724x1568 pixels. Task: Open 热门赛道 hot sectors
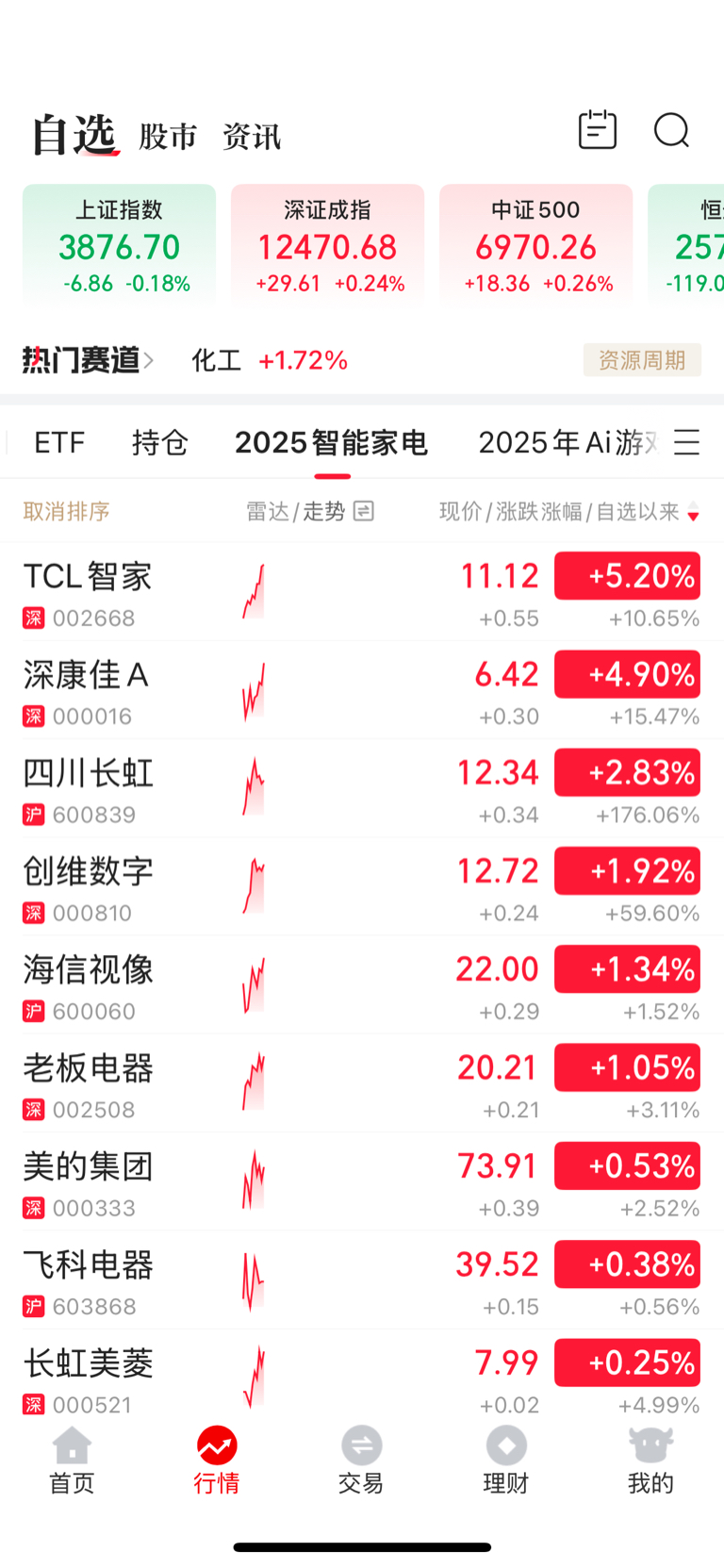pos(88,360)
